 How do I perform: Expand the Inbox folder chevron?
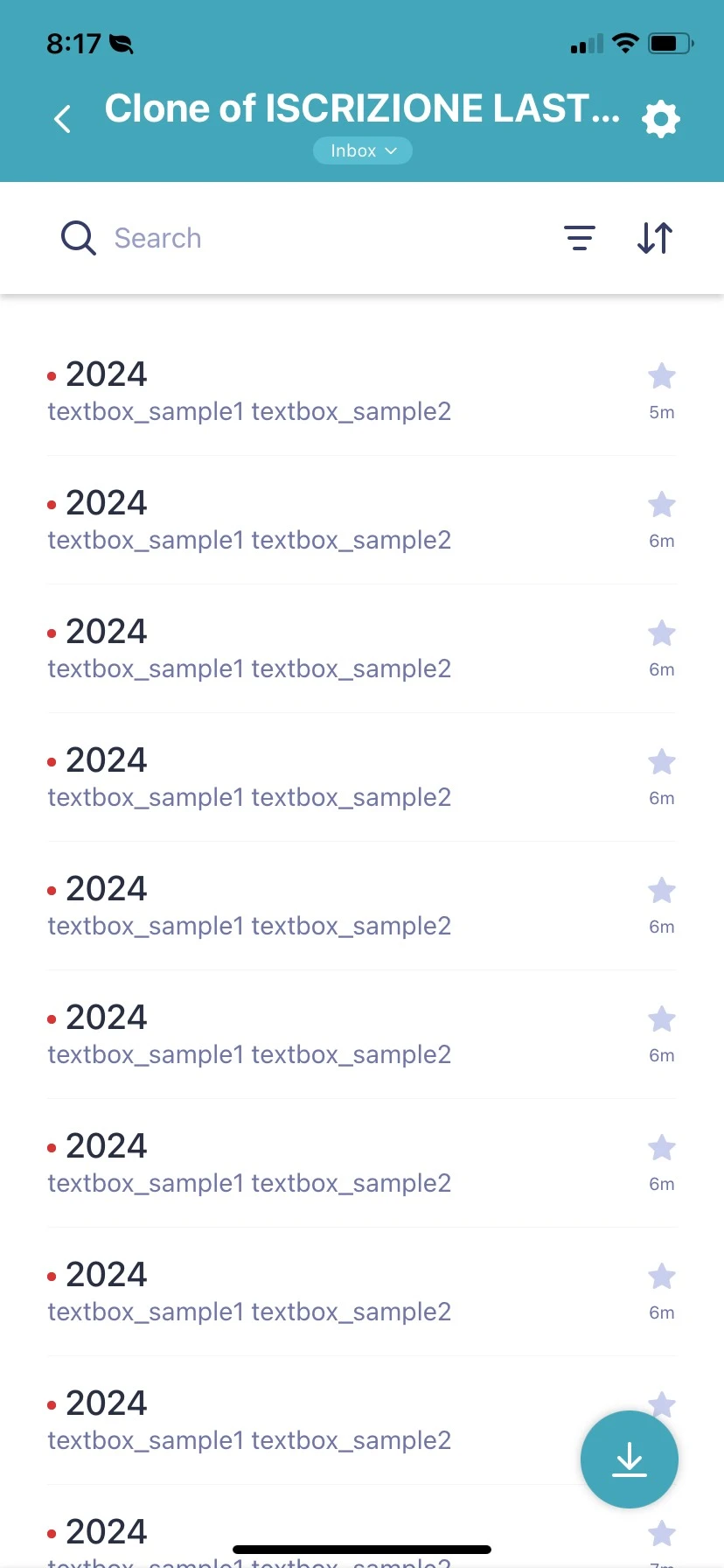390,150
